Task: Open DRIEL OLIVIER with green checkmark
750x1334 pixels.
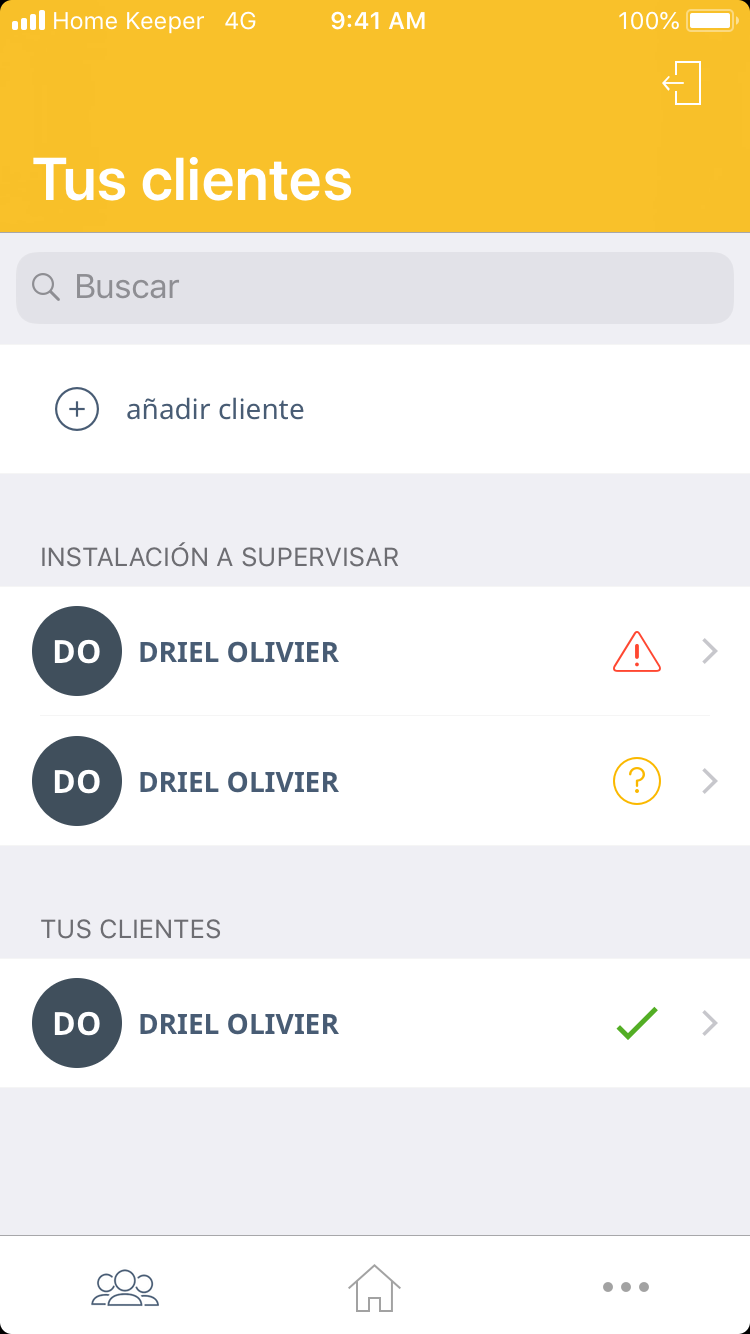Action: pyautogui.click(x=375, y=1024)
